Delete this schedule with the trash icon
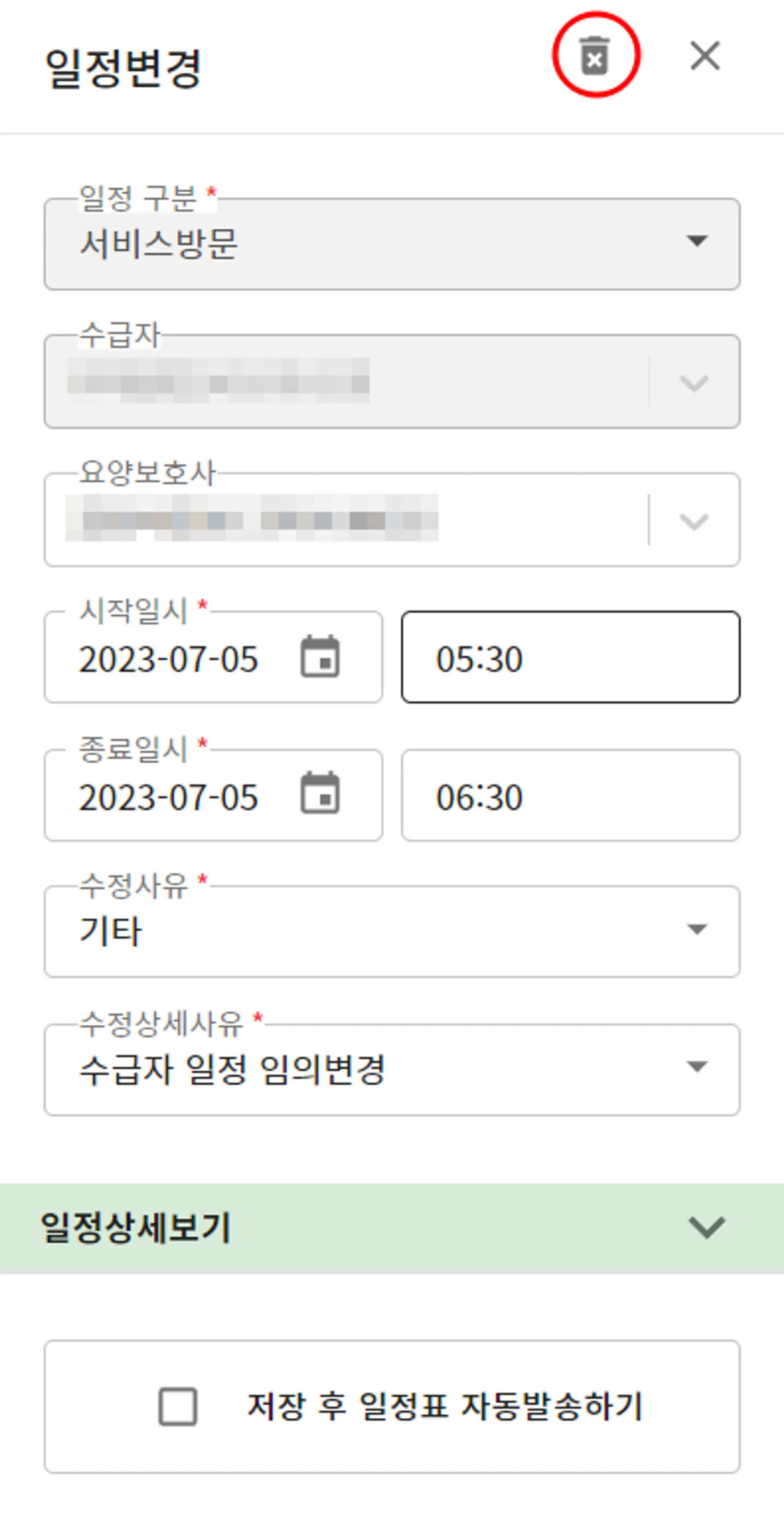Image resolution: width=784 pixels, height=1525 pixels. [x=595, y=56]
